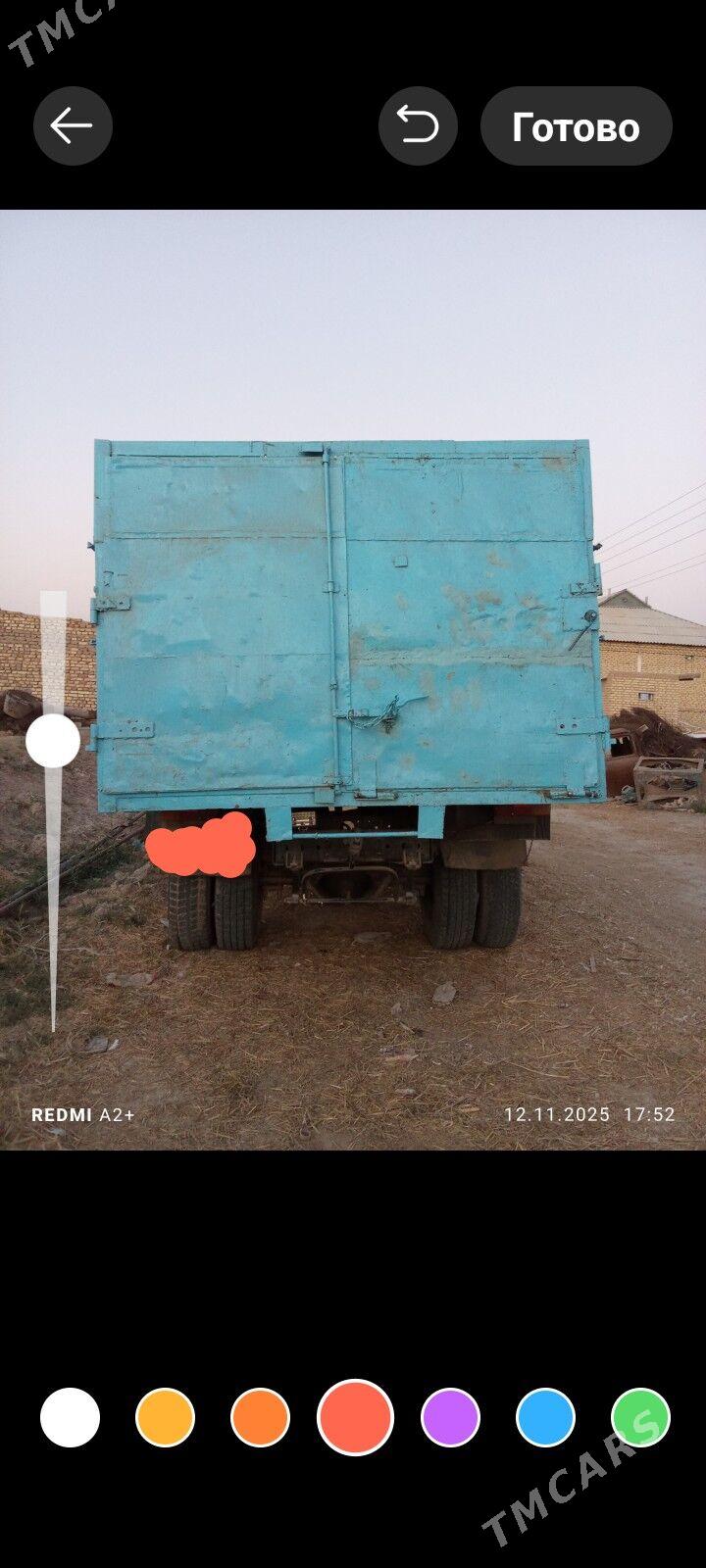
Task: Undo the last drawing stroke
Action: [418, 126]
